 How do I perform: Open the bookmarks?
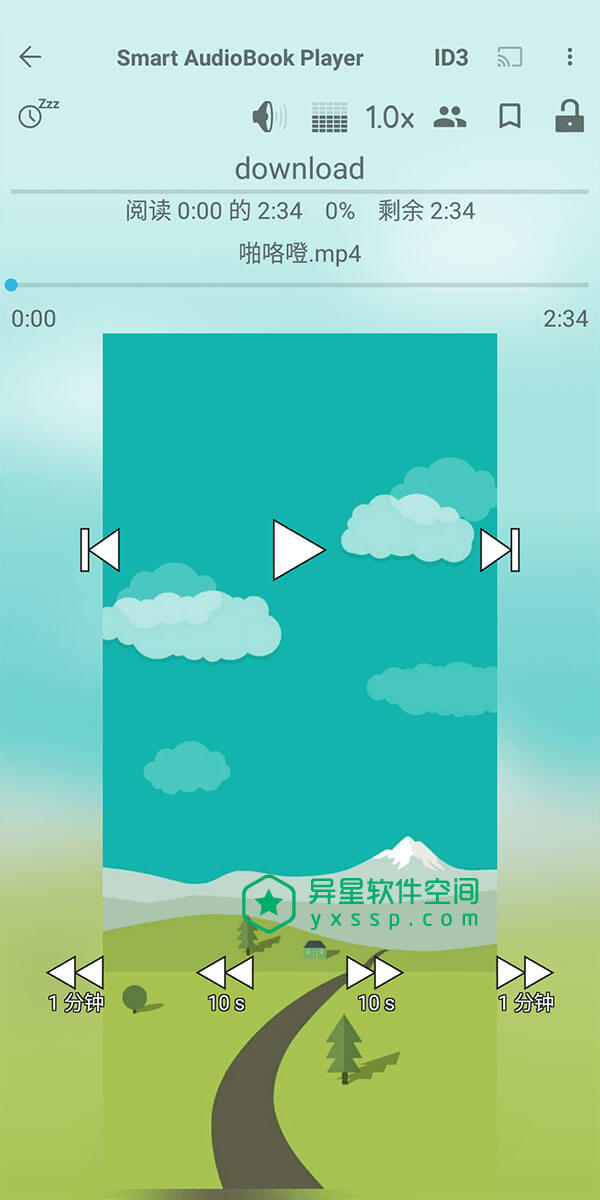click(510, 117)
